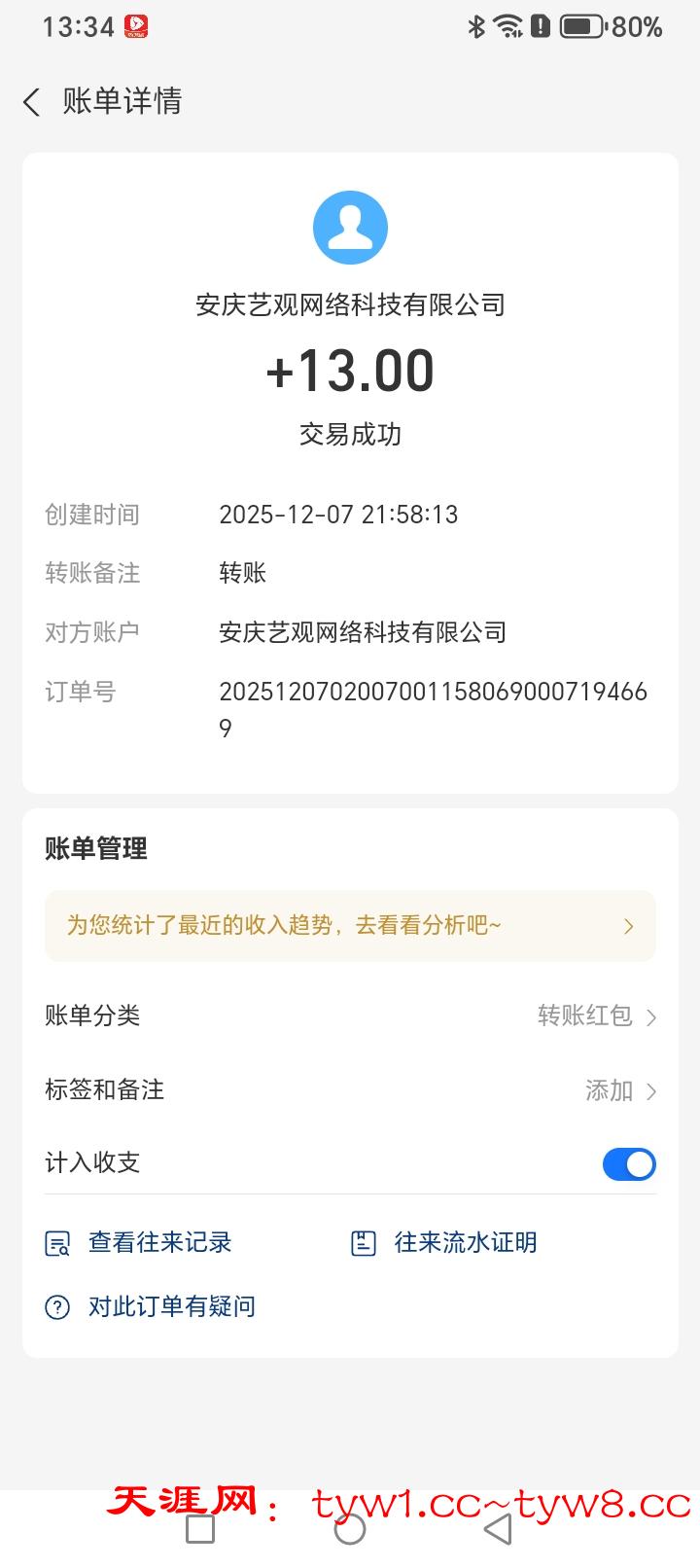Open 往来流水证明
This screenshot has width=700, height=1568.
click(444, 1243)
